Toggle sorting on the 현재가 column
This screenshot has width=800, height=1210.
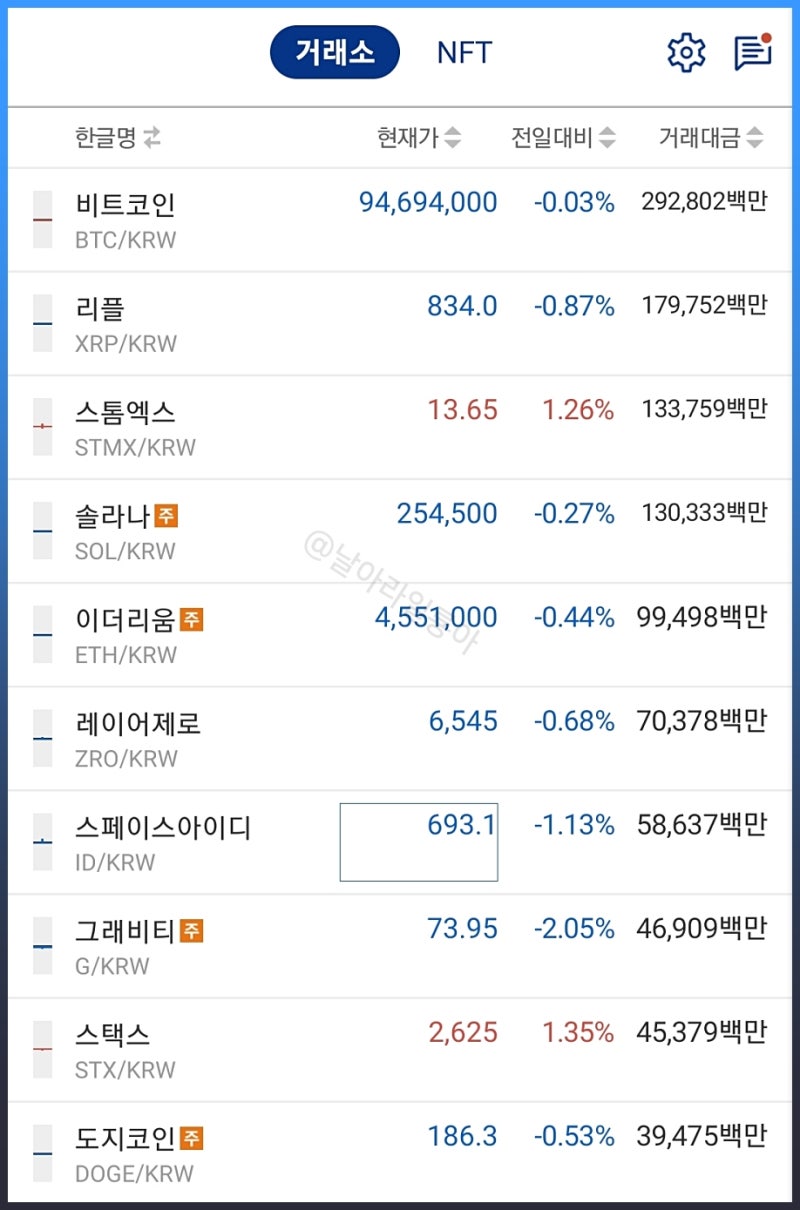tap(451, 137)
